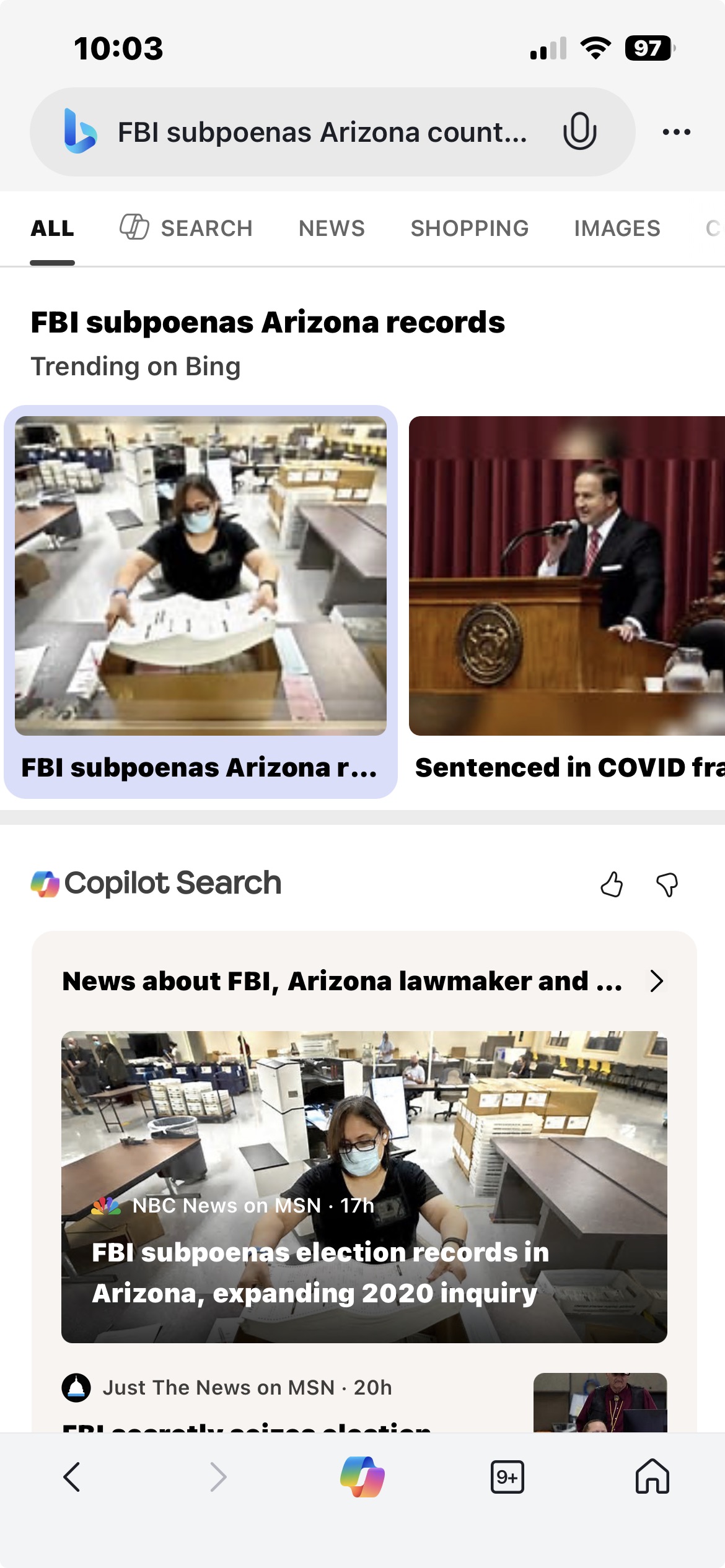Open the Sentenced in COVID fraud card
725x1568 pixels.
click(567, 601)
